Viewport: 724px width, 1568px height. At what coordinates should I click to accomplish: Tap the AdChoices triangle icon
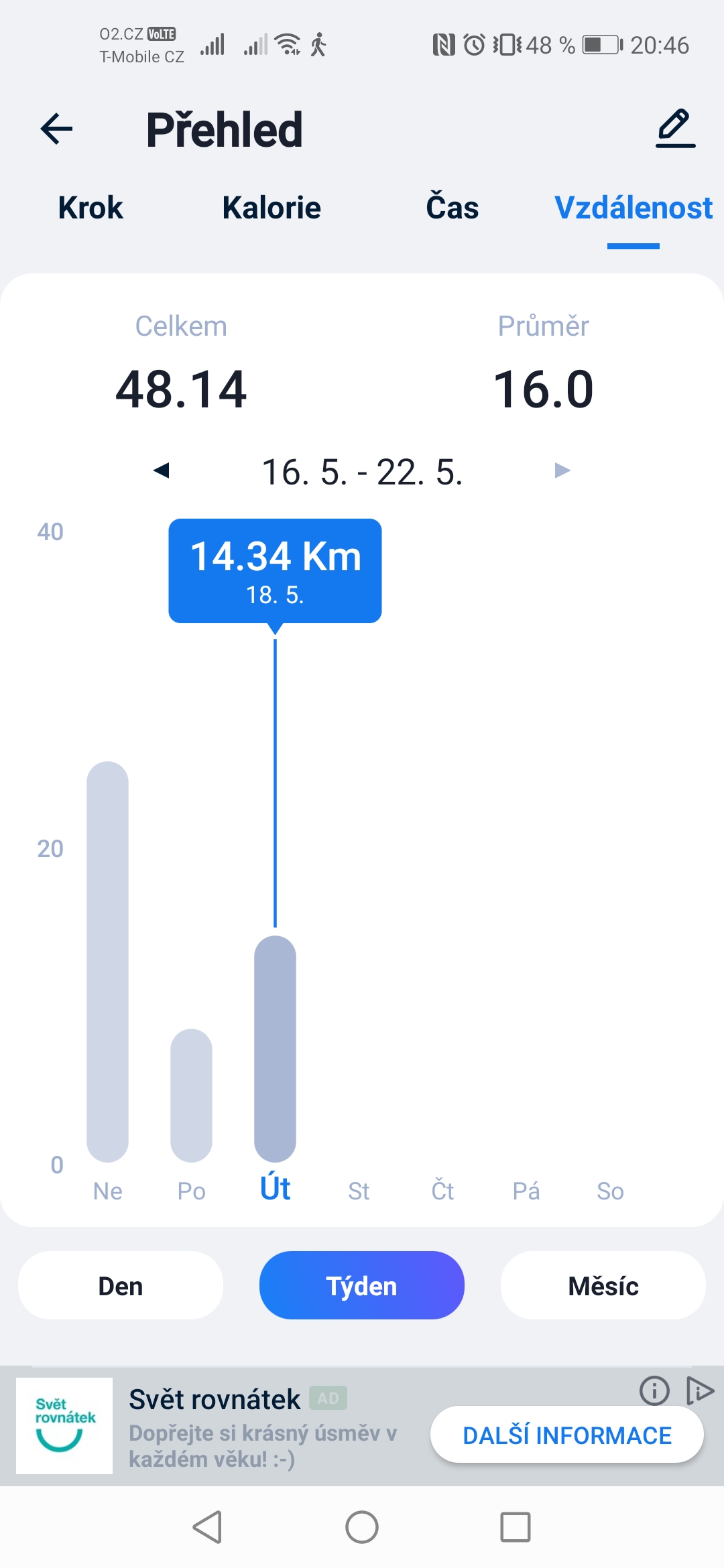[700, 1390]
